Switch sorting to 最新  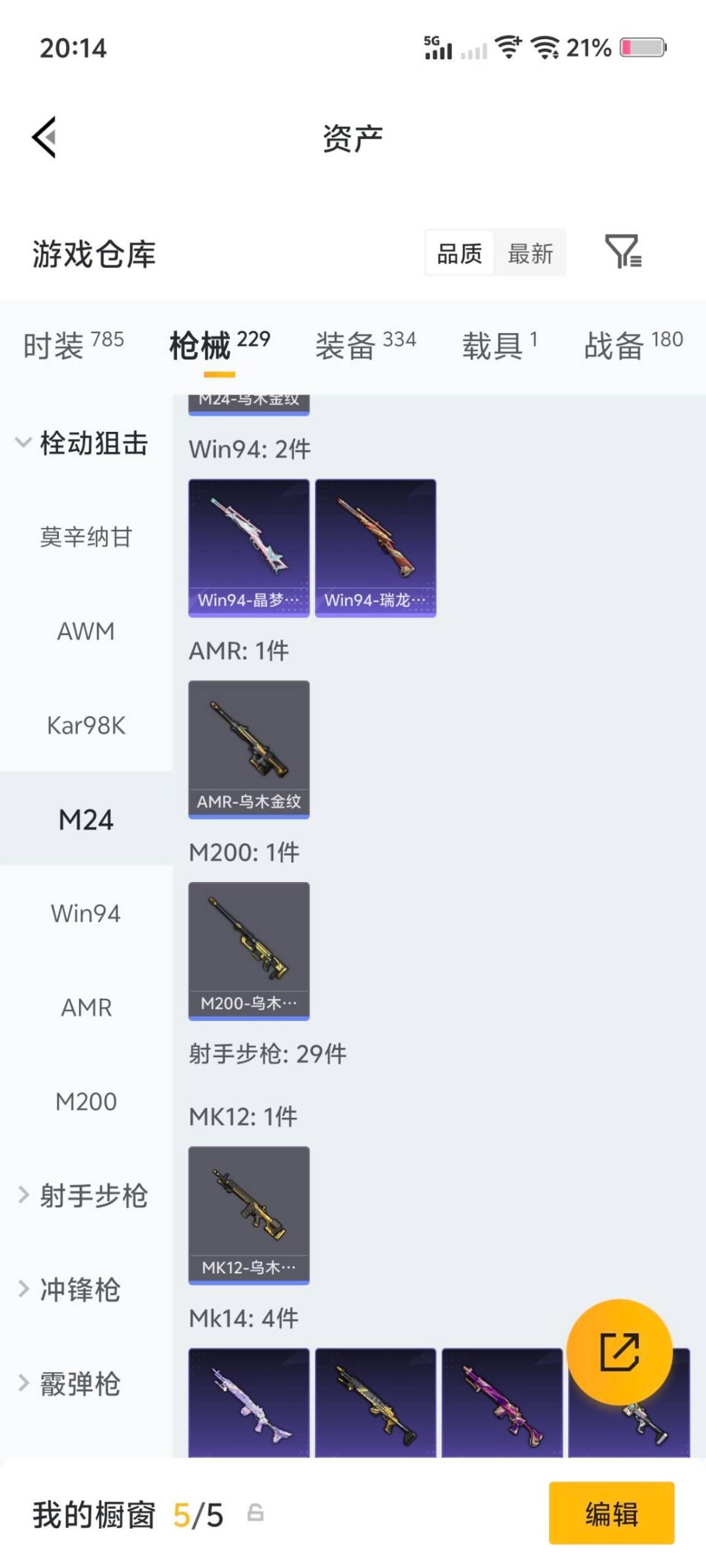tap(531, 253)
